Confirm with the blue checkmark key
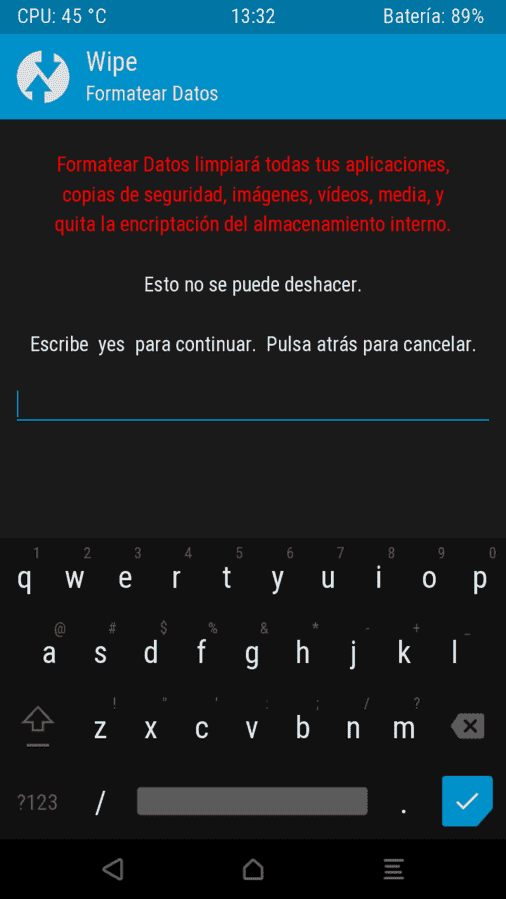 (467, 801)
